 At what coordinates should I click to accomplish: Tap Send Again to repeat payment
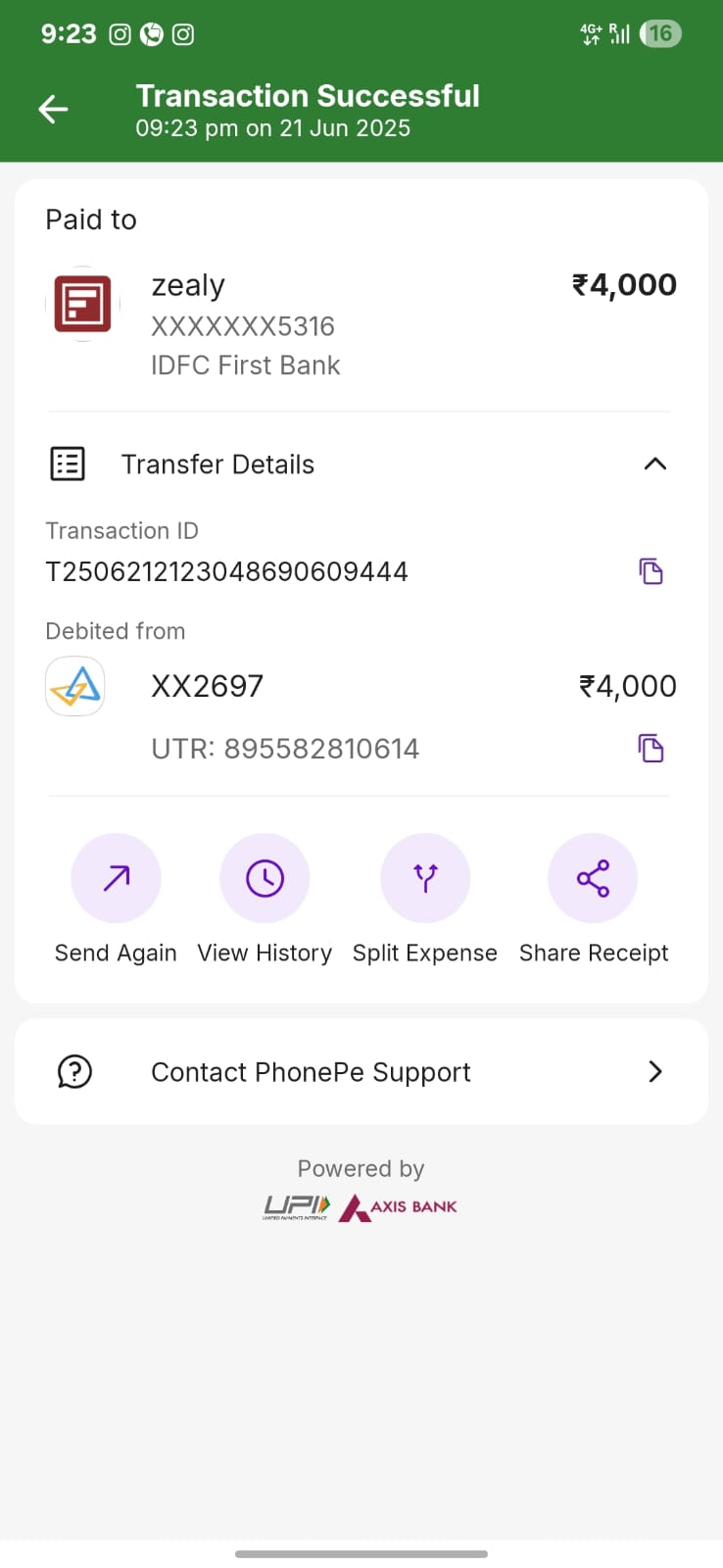pyautogui.click(x=116, y=878)
